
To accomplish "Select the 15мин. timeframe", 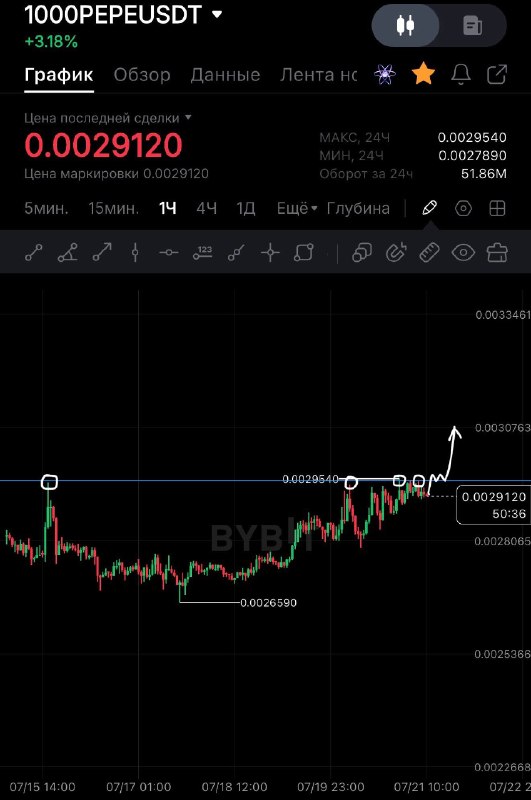I will [113, 208].
